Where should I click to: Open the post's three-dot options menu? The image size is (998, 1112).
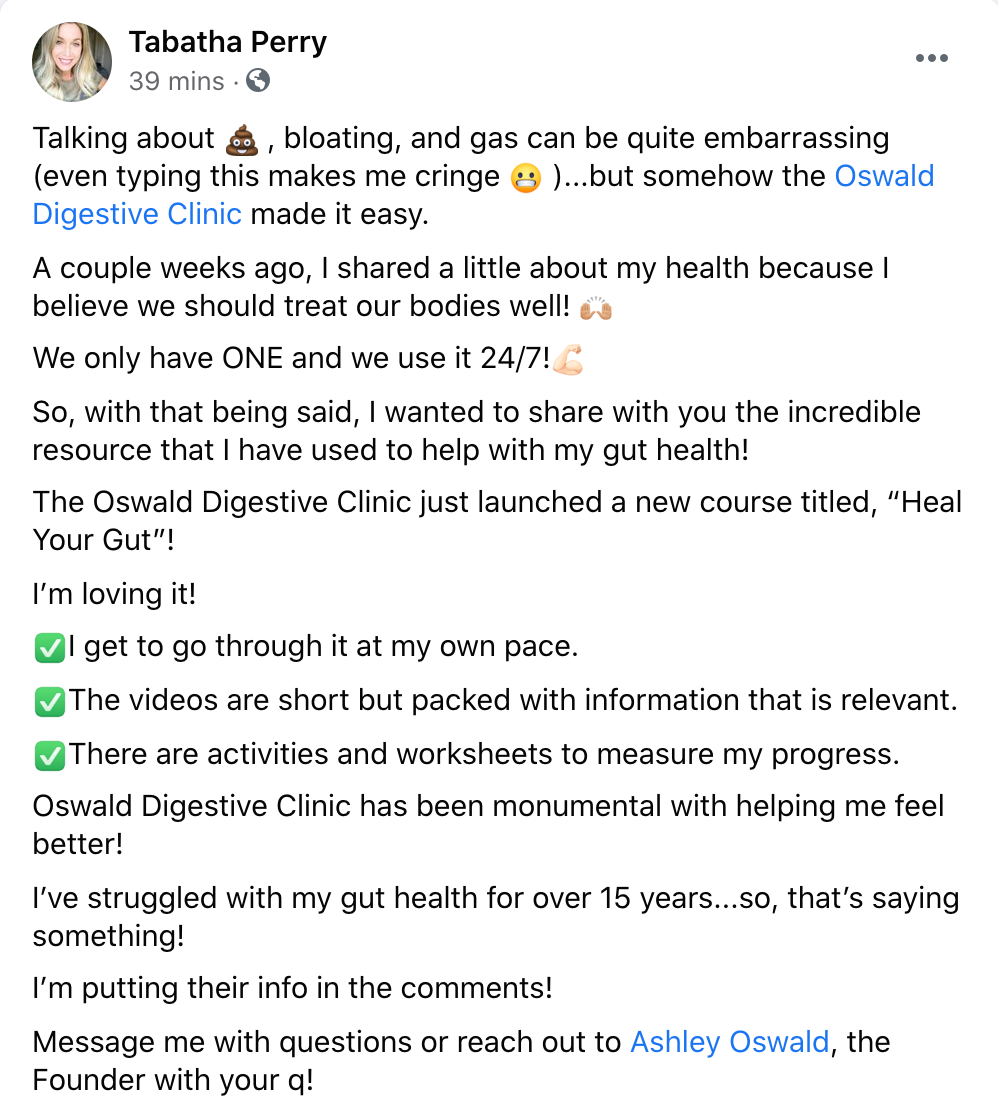(x=931, y=58)
